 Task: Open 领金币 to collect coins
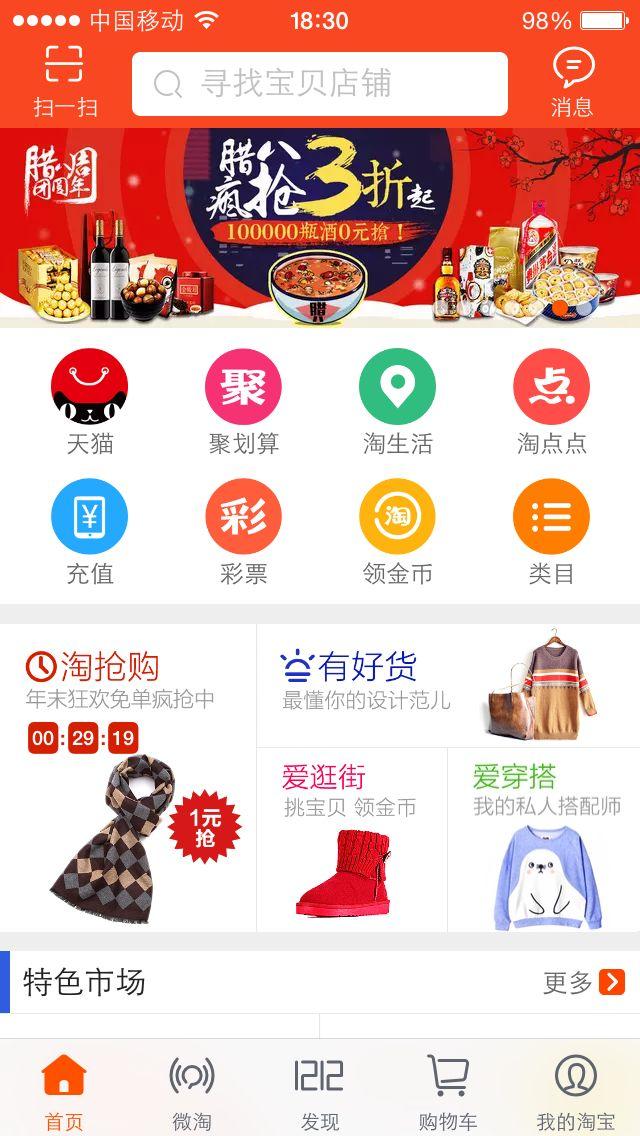coord(397,533)
